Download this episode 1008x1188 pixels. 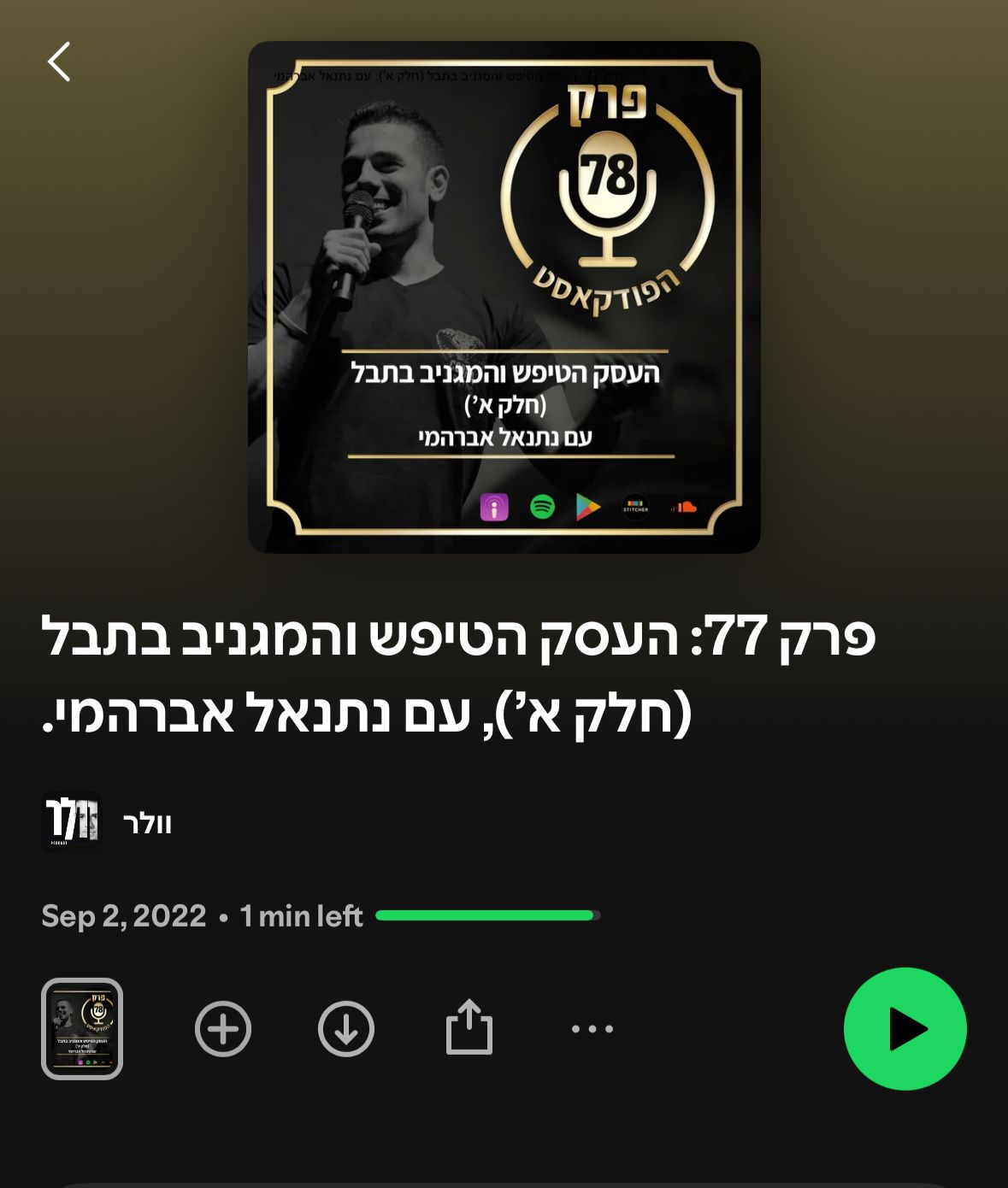click(346, 1028)
